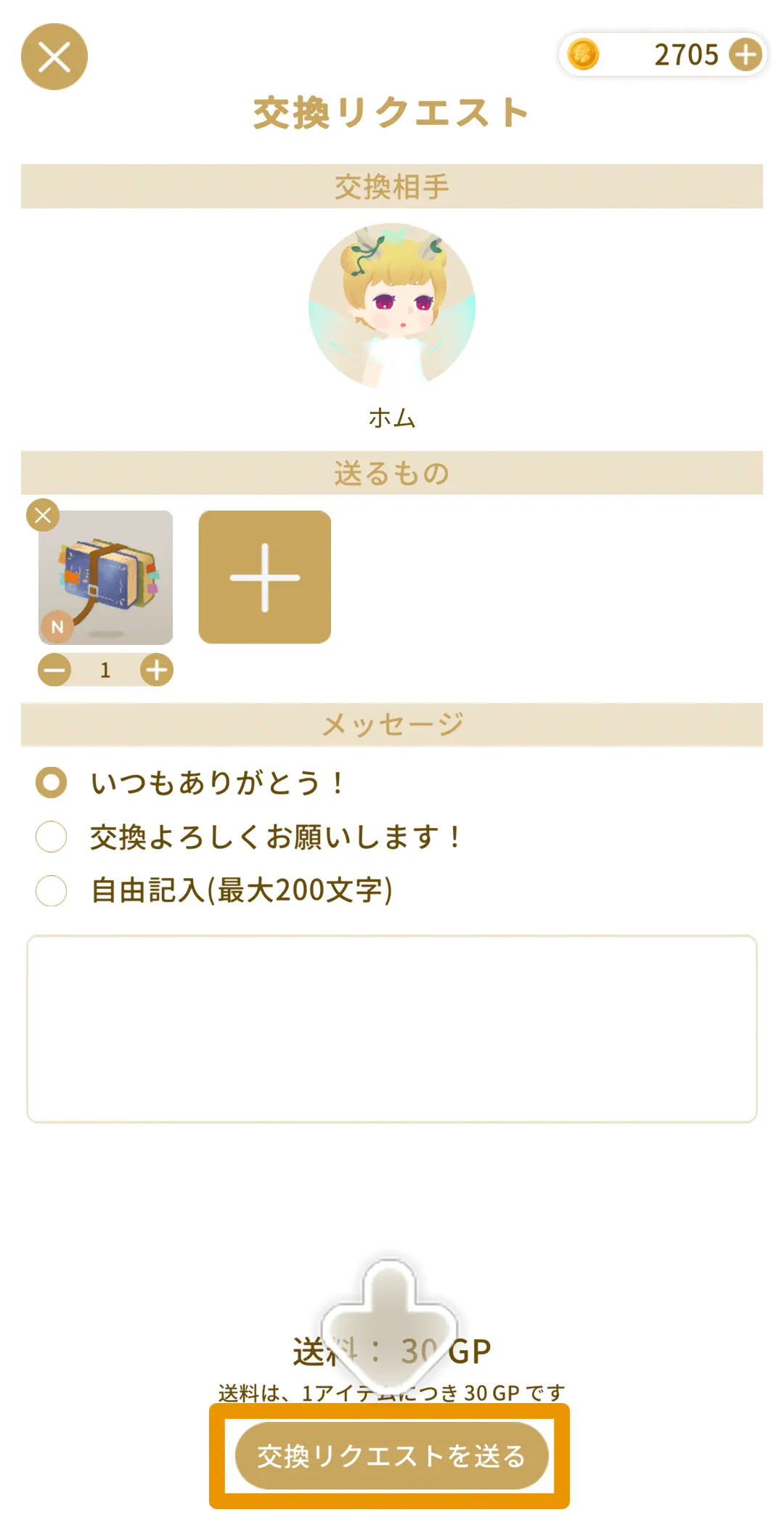784x1528 pixels.
Task: Close the exchange request screen
Action: (54, 57)
